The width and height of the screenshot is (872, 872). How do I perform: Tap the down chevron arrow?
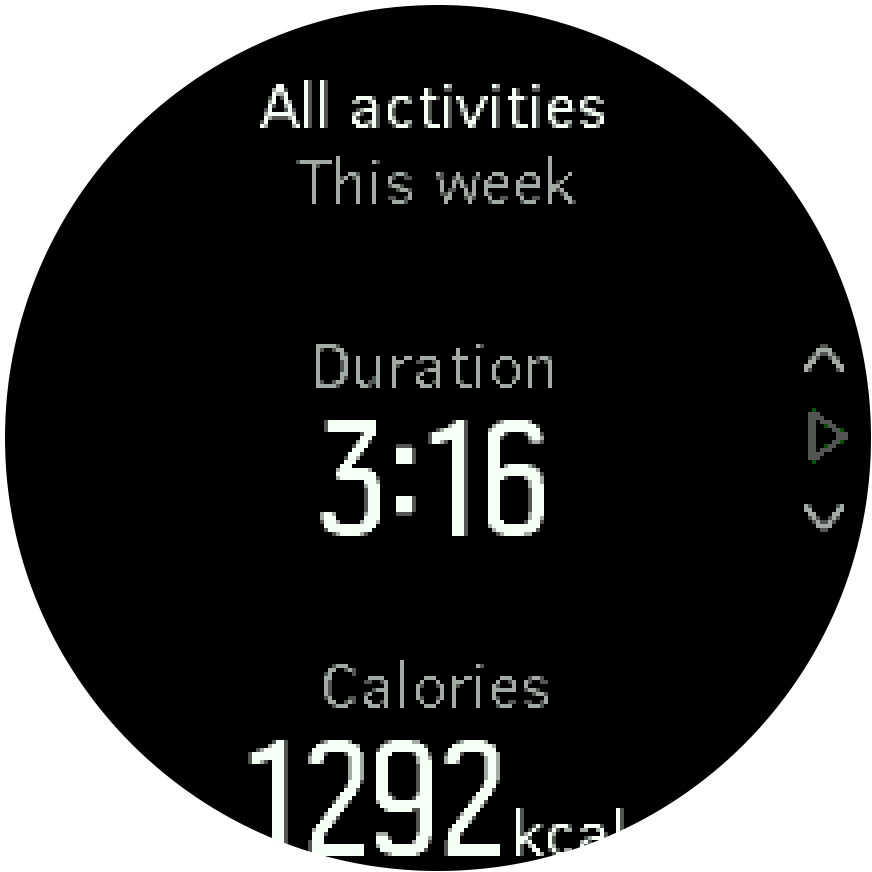click(x=824, y=516)
